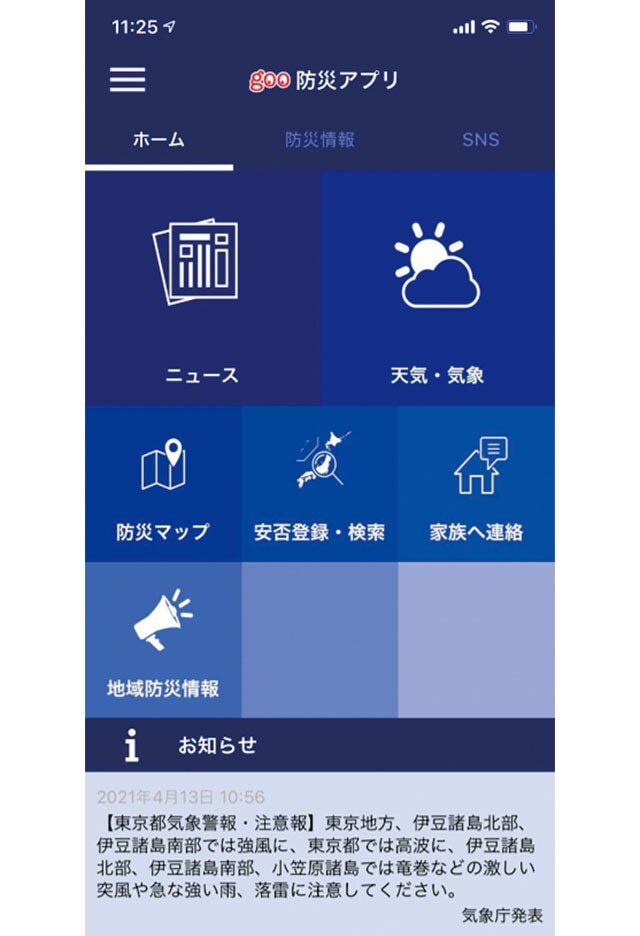Open 天気・気象 weather tile
Image resolution: width=640 pixels, height=936 pixels.
tap(437, 288)
